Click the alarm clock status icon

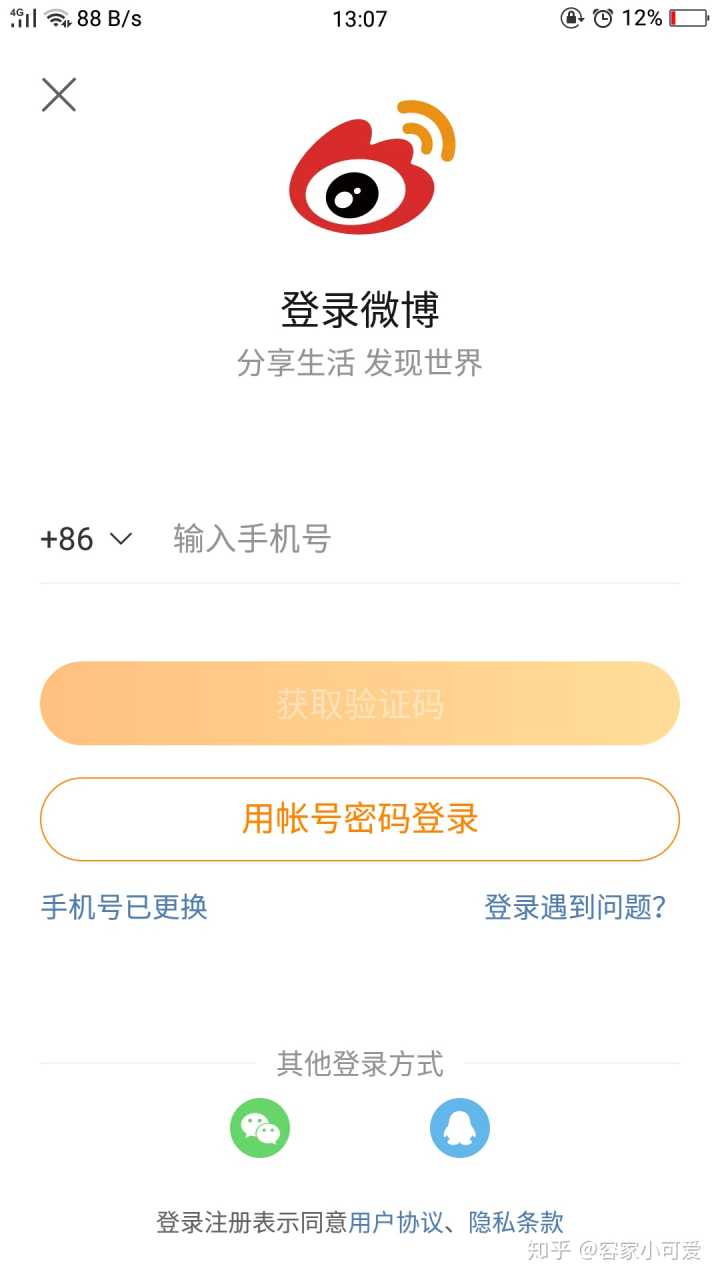[603, 17]
